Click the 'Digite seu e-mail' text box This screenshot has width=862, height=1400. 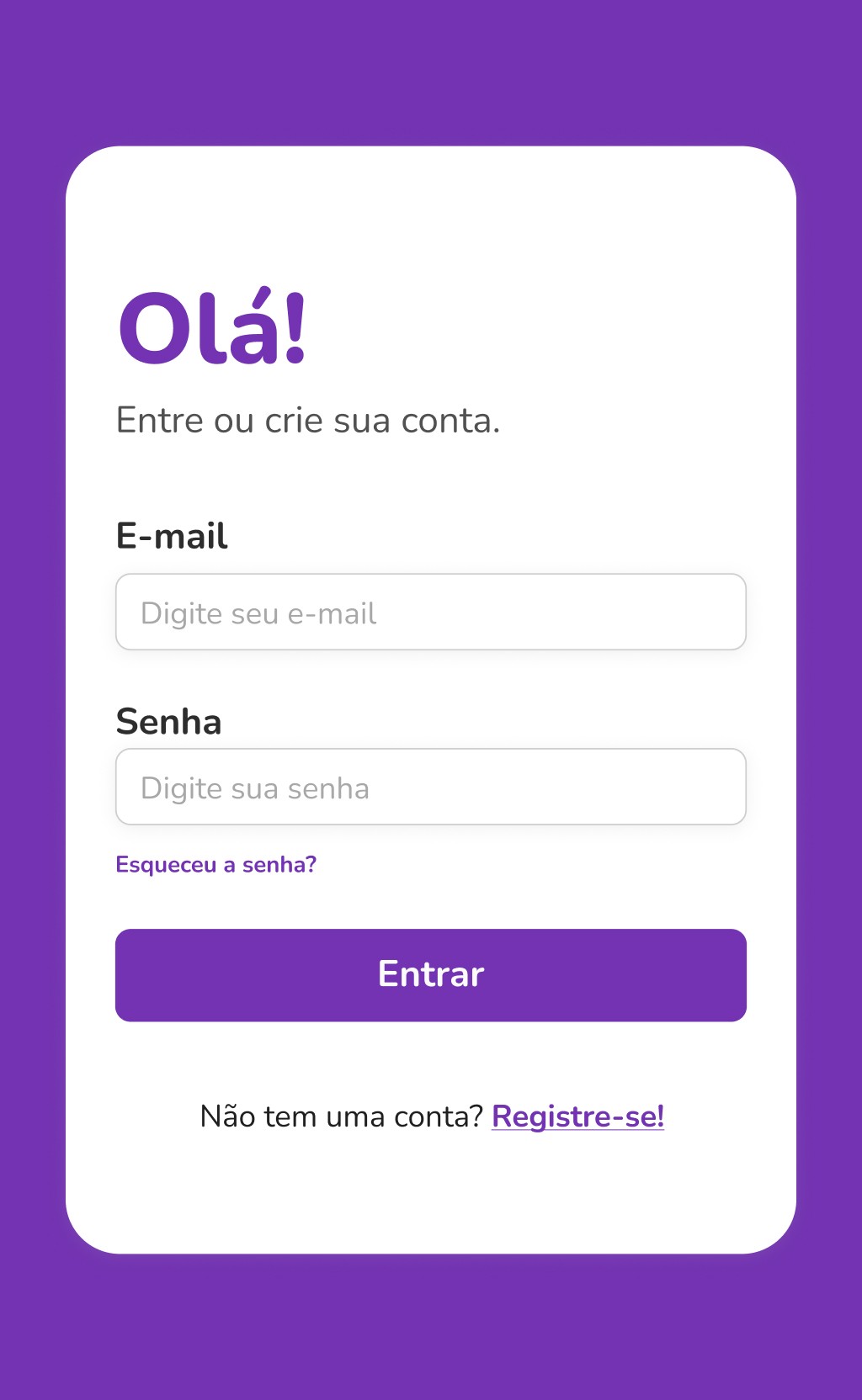pos(430,612)
